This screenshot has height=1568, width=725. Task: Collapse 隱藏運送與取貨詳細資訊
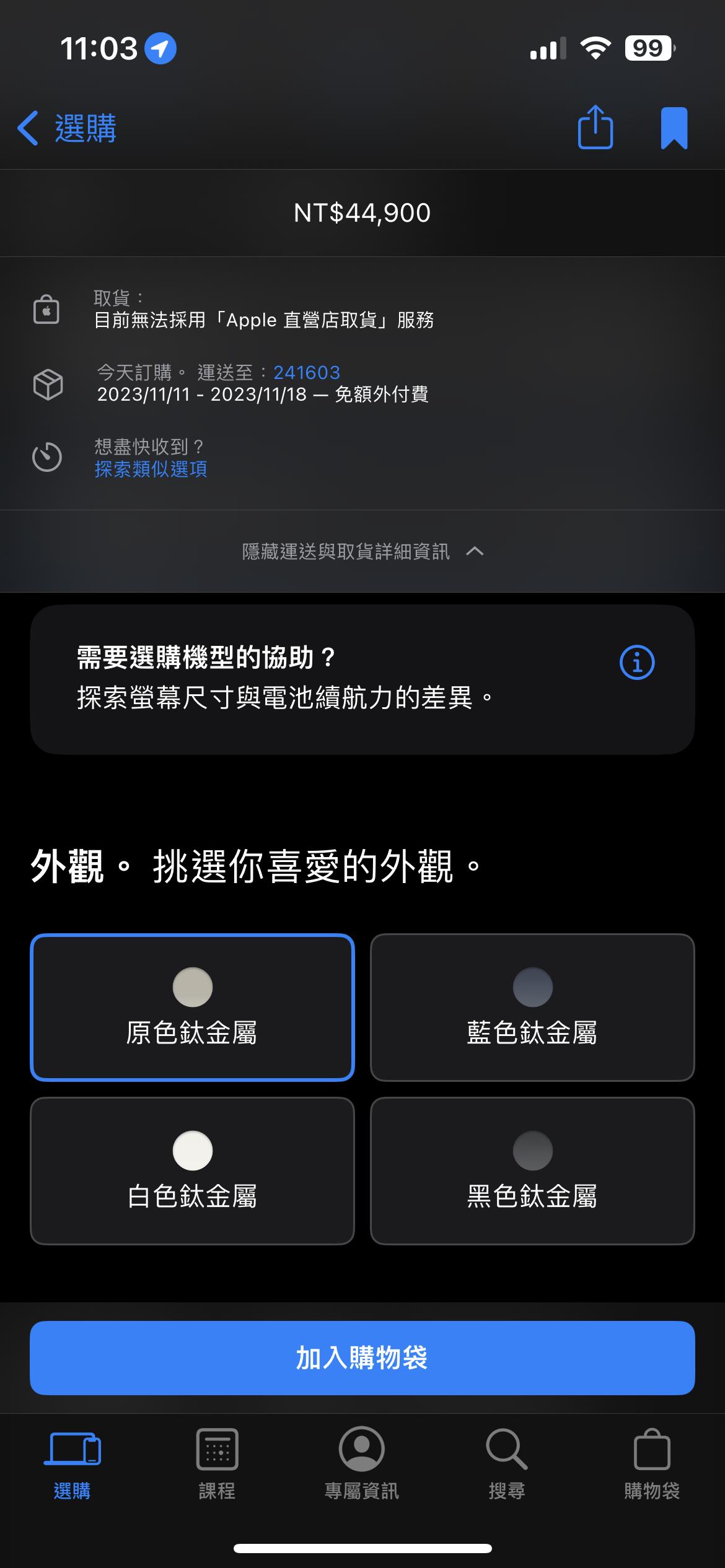pyautogui.click(x=362, y=551)
